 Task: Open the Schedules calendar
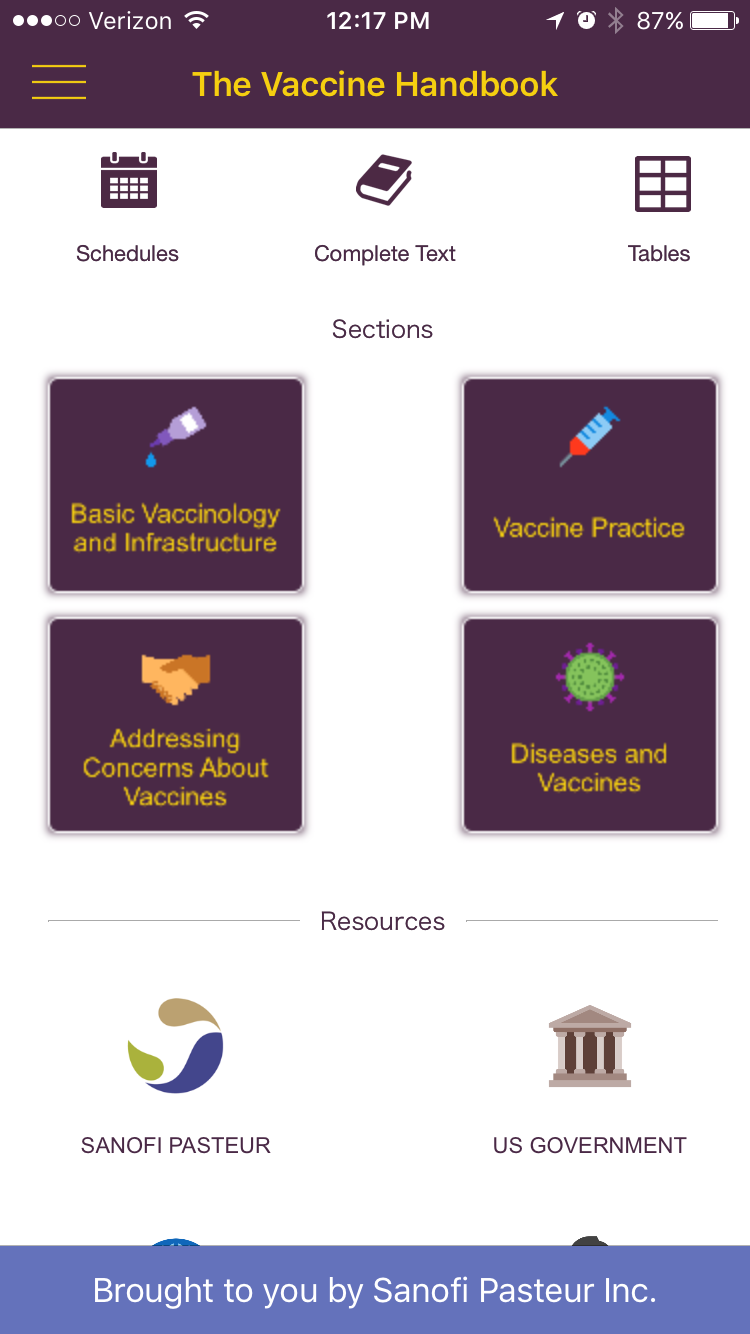pos(128,208)
